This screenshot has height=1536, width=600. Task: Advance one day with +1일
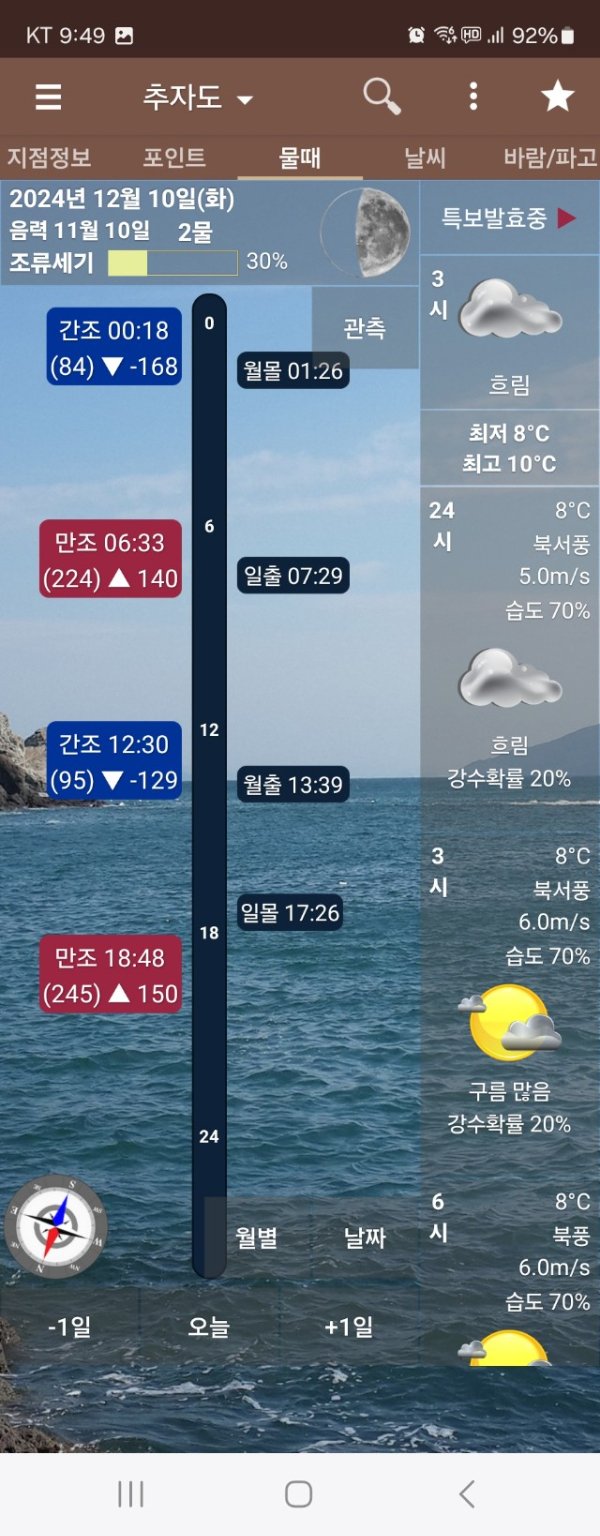click(349, 1327)
